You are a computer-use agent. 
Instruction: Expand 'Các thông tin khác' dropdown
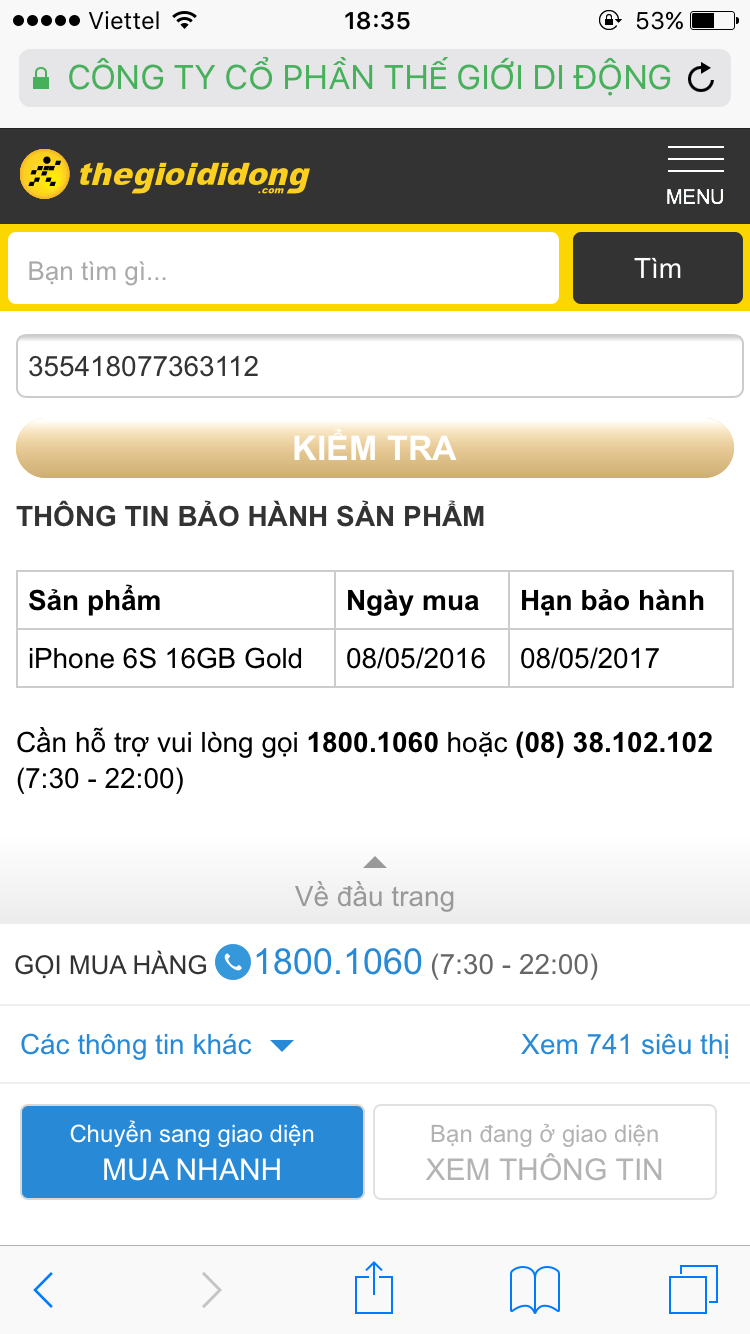click(157, 1045)
